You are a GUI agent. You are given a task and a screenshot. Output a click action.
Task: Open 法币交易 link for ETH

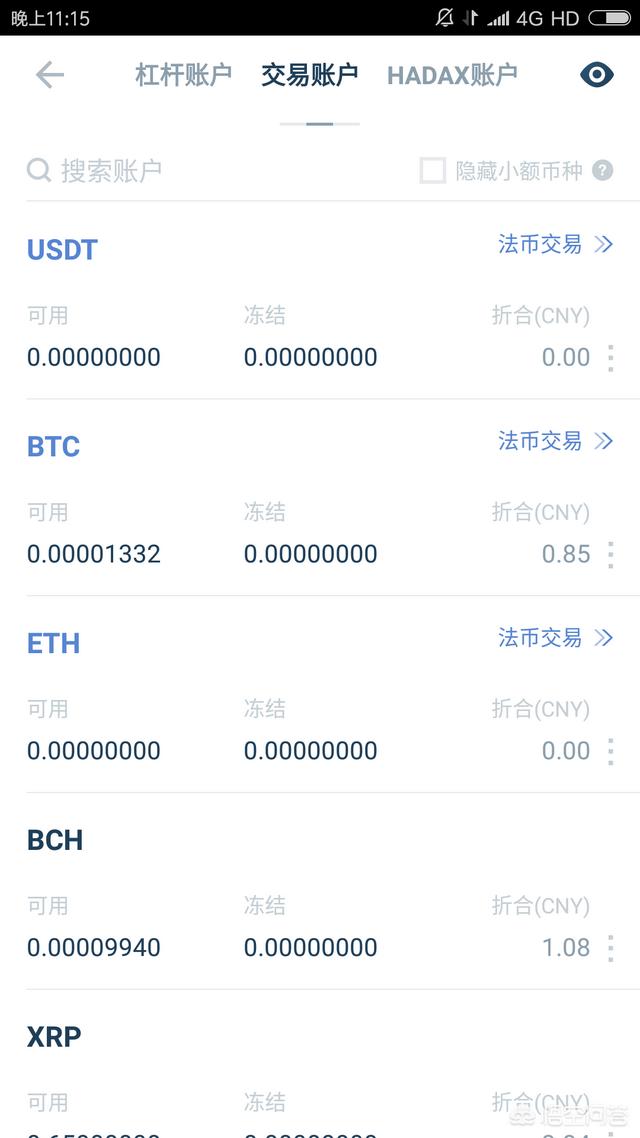(555, 638)
